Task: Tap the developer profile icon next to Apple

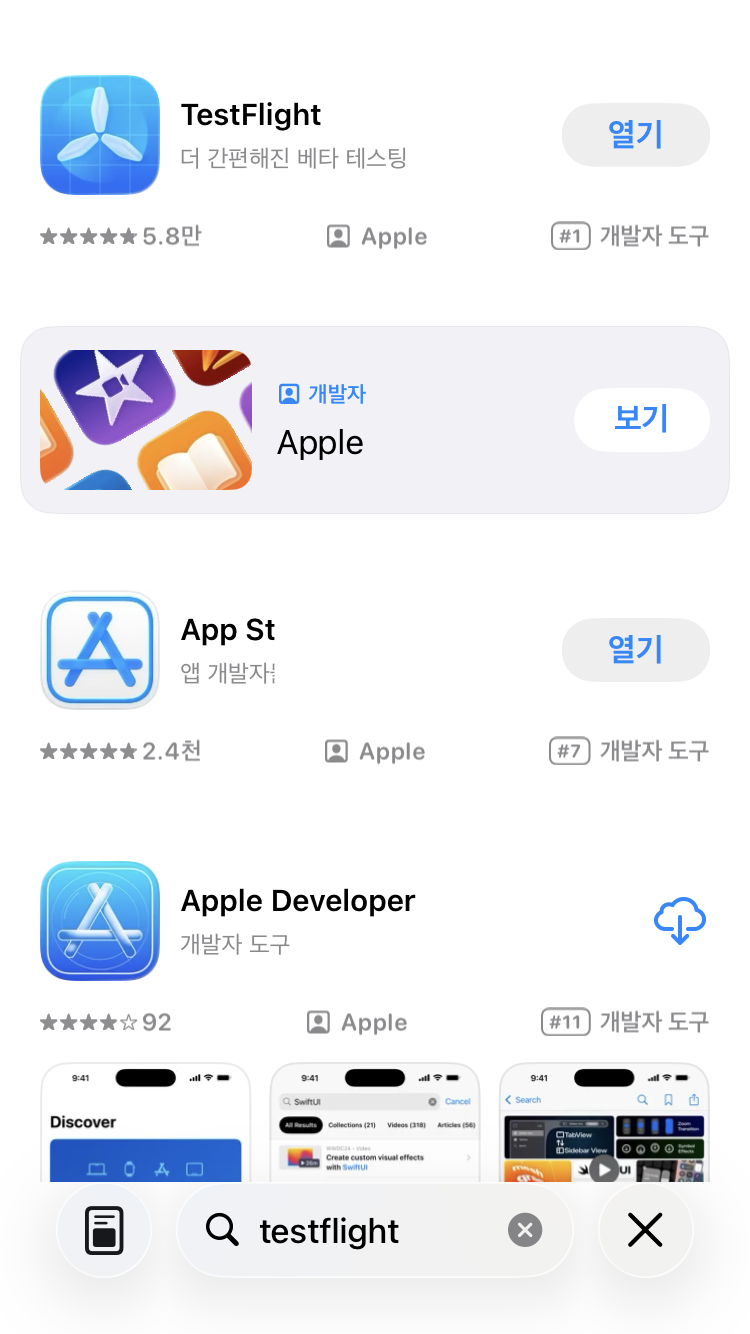Action: [x=336, y=236]
